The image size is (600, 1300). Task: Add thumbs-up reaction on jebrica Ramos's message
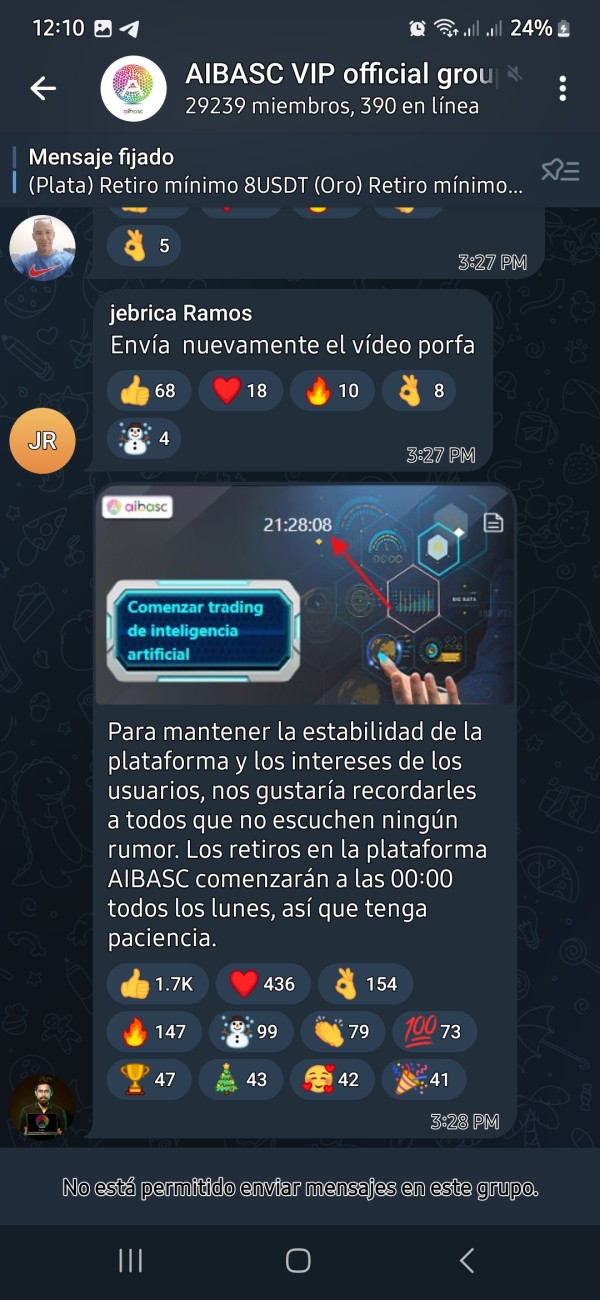tap(148, 391)
